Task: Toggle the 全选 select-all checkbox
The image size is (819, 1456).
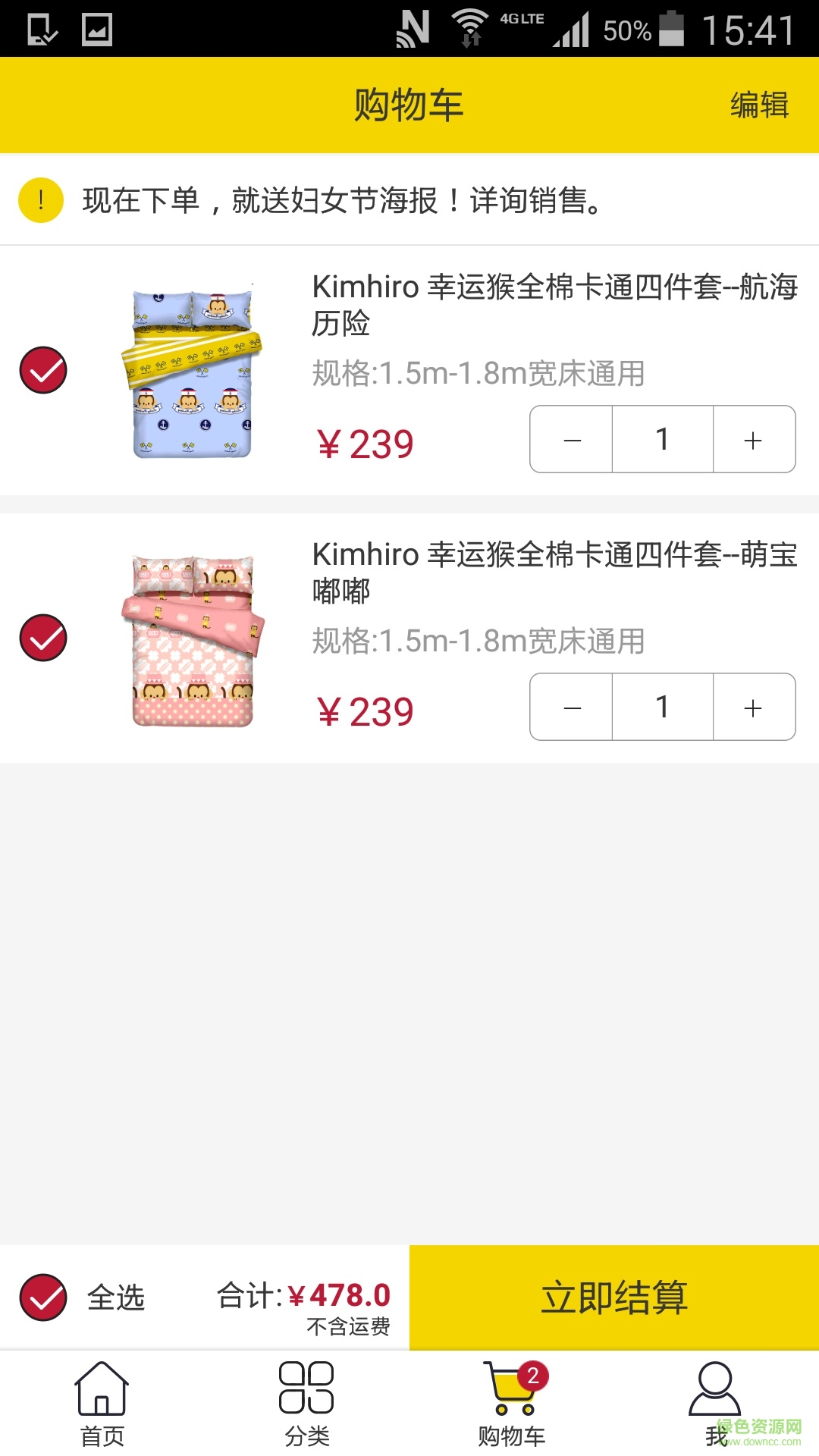Action: (x=43, y=1297)
